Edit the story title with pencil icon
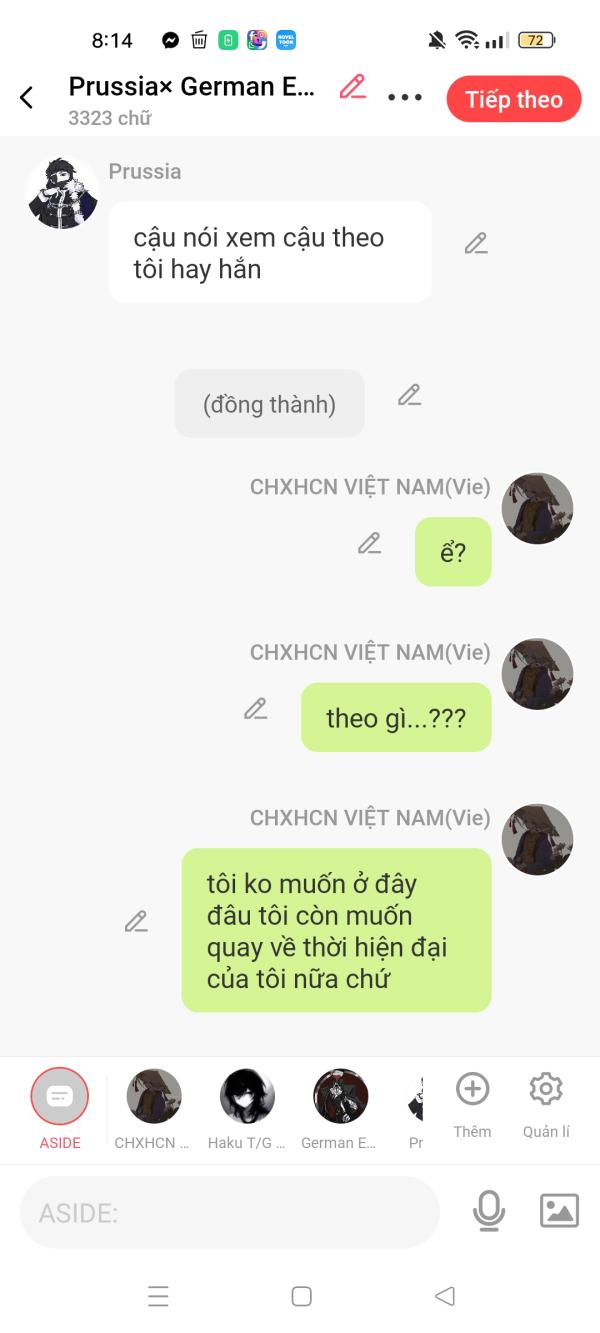Viewport: 600px width, 1333px height. point(352,87)
